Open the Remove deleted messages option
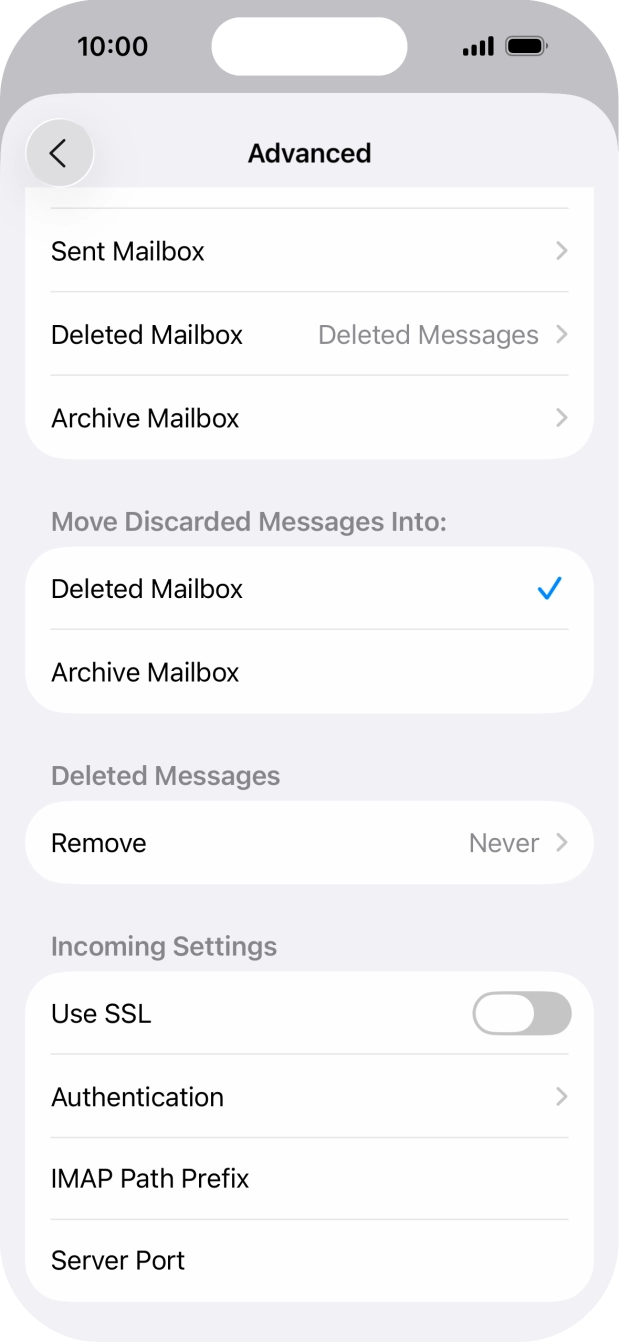 309,843
